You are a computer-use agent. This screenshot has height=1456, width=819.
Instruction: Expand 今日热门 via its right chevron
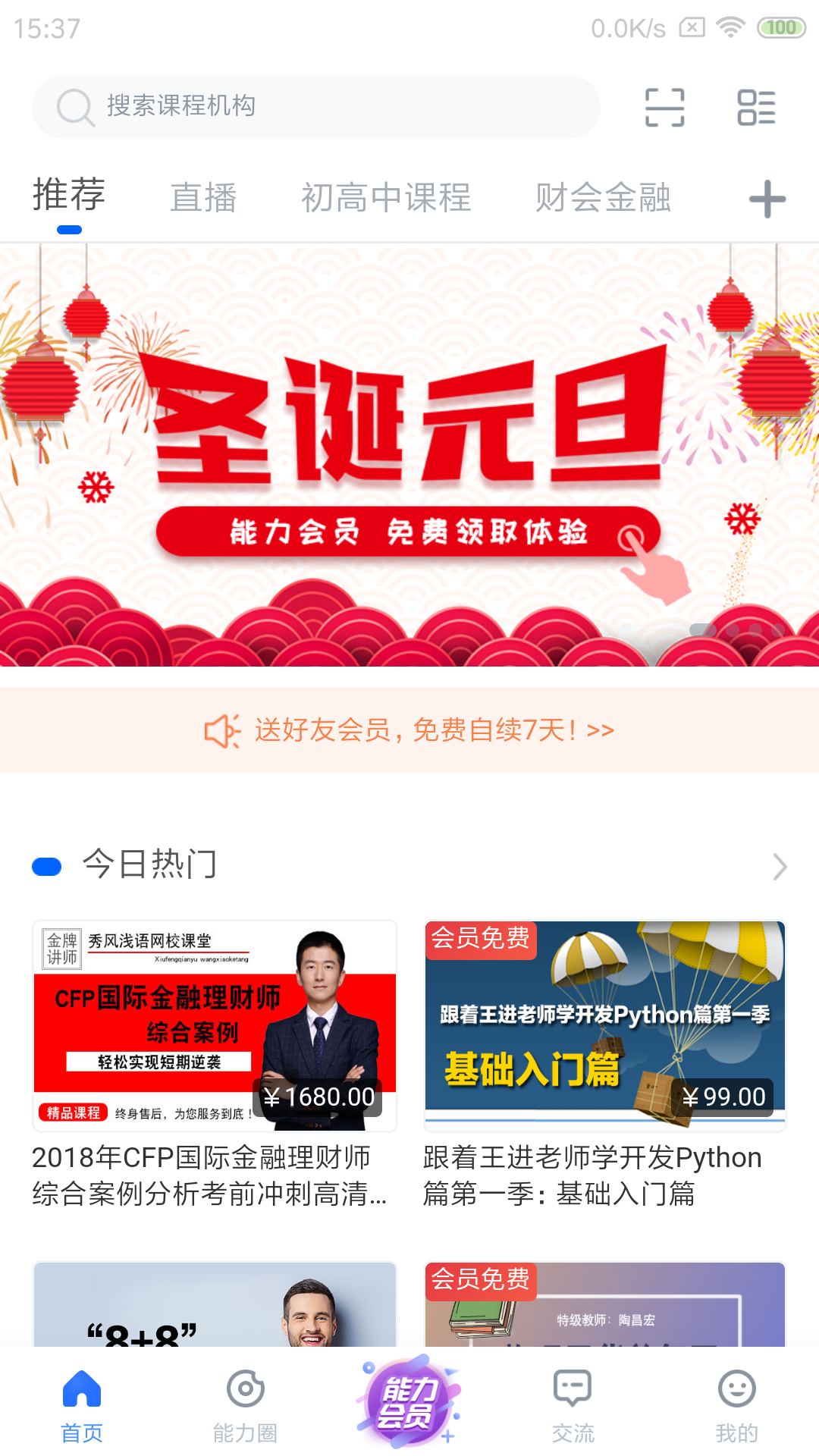point(778,866)
